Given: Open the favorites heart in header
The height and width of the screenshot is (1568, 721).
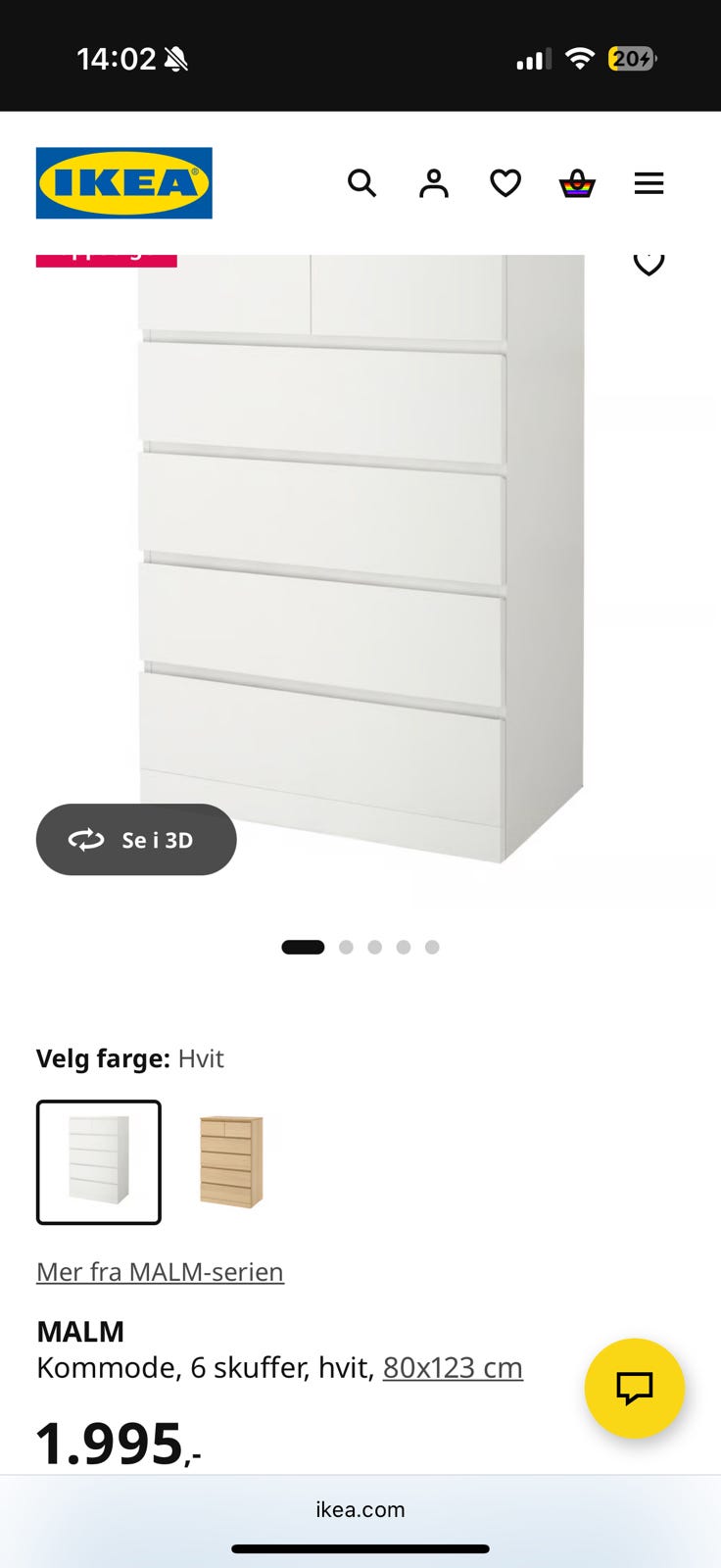Looking at the screenshot, I should click(x=505, y=183).
